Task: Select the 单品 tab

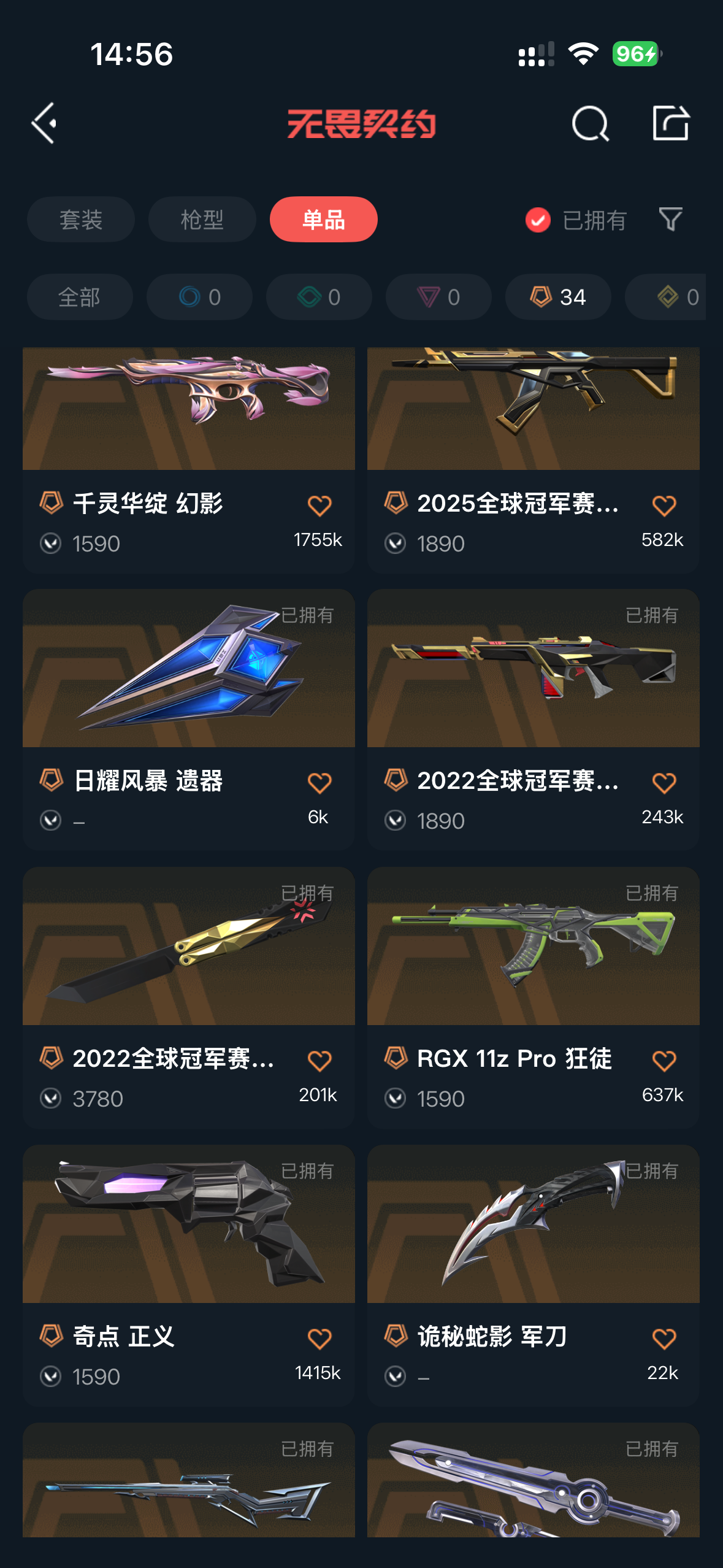Action: point(323,220)
